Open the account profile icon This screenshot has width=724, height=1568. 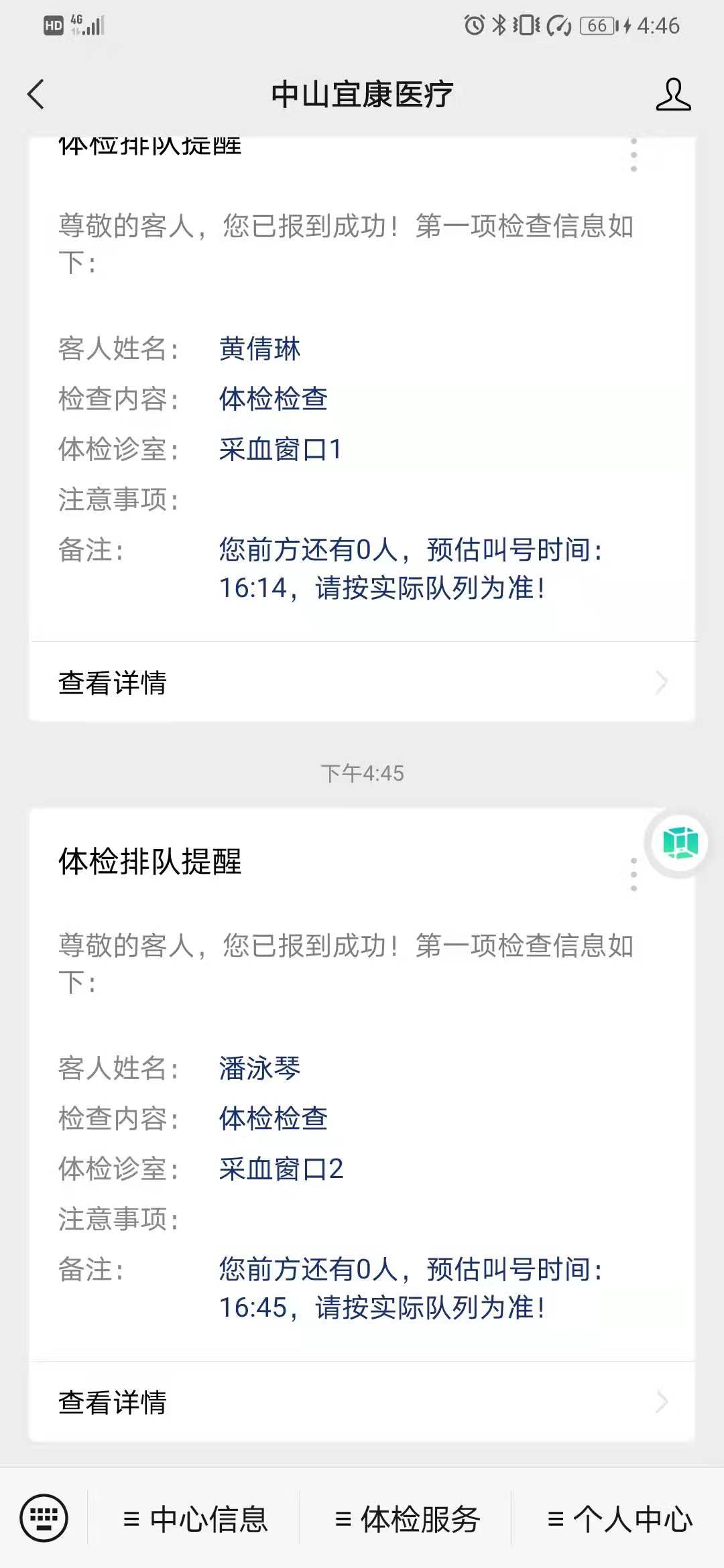(x=673, y=94)
